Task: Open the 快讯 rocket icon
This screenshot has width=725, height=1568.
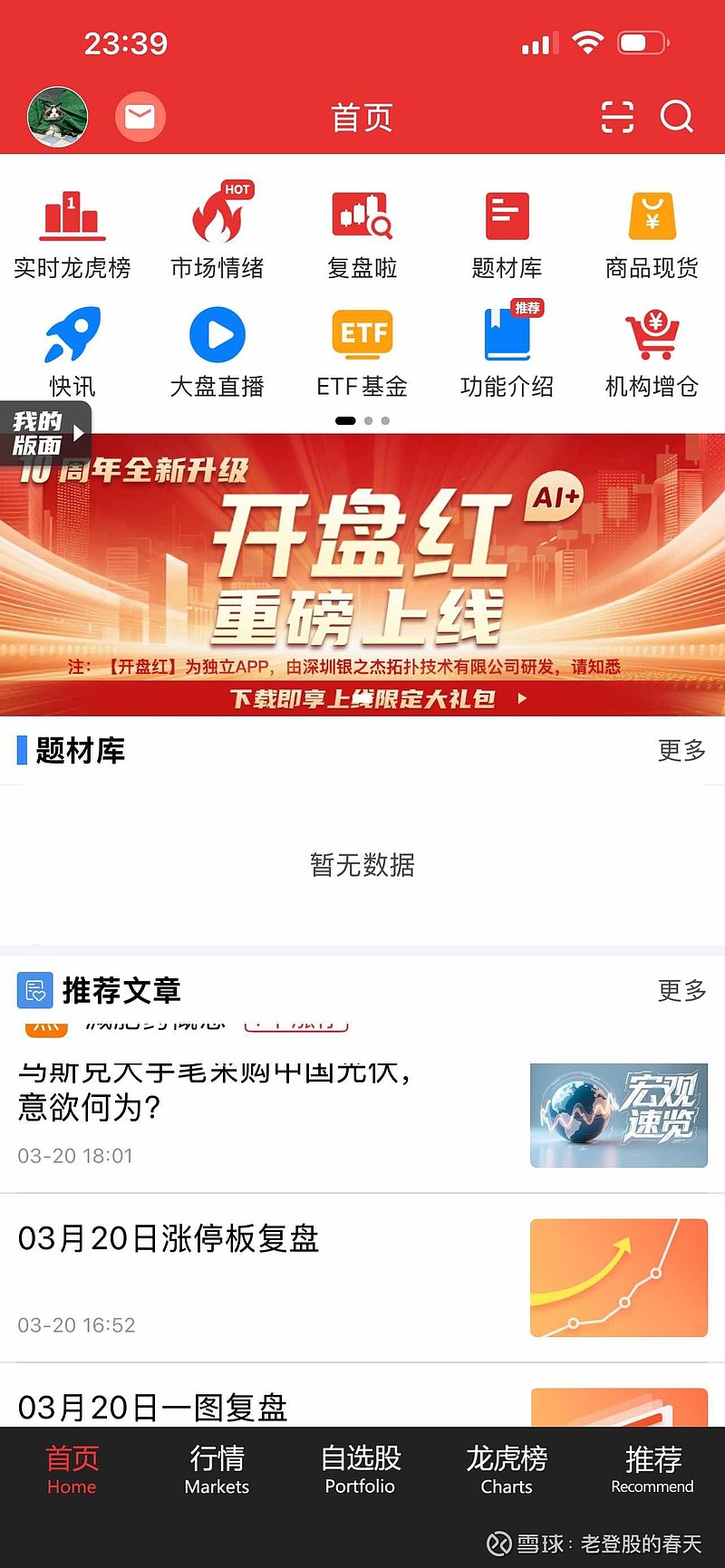Action: 72,335
